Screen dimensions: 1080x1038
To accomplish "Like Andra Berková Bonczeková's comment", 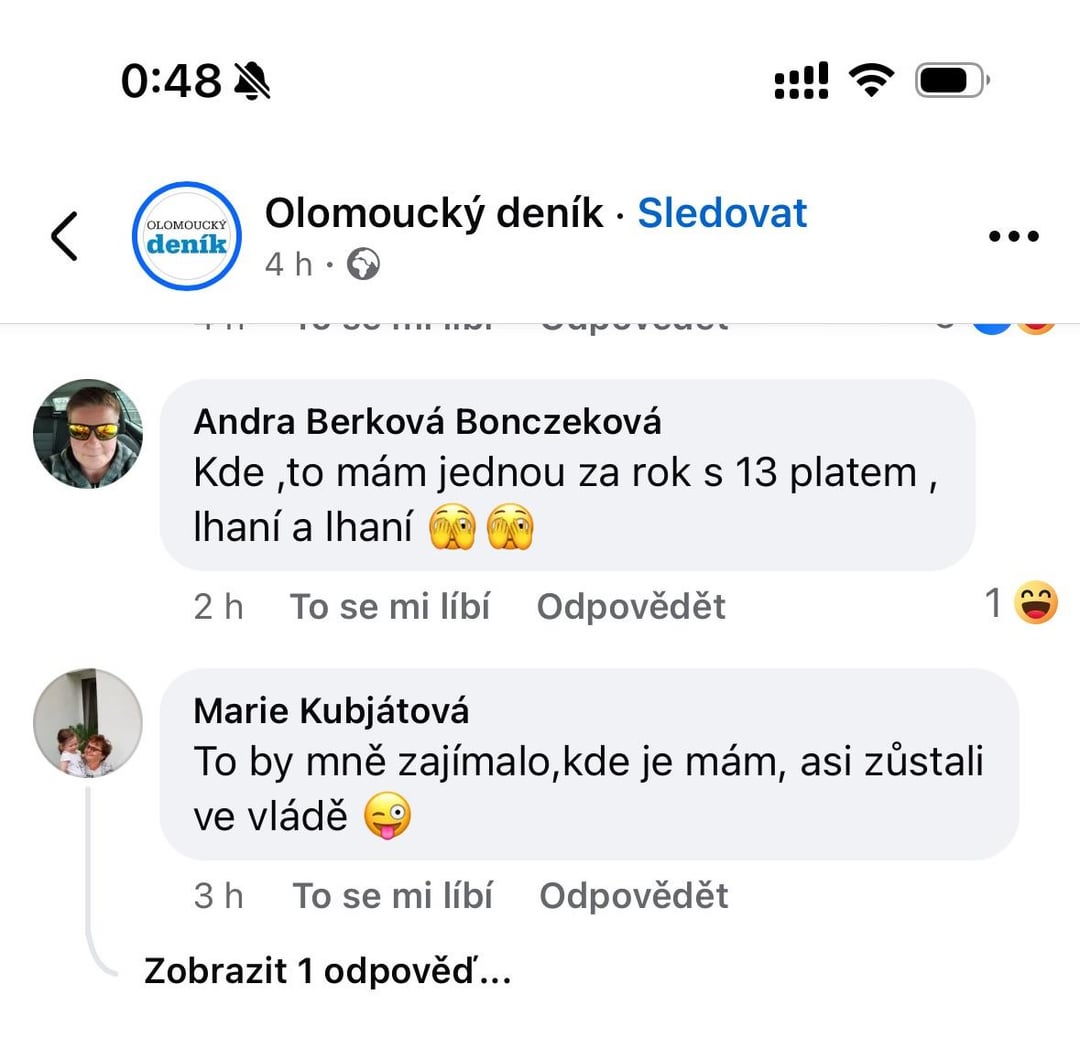I will click(x=390, y=607).
